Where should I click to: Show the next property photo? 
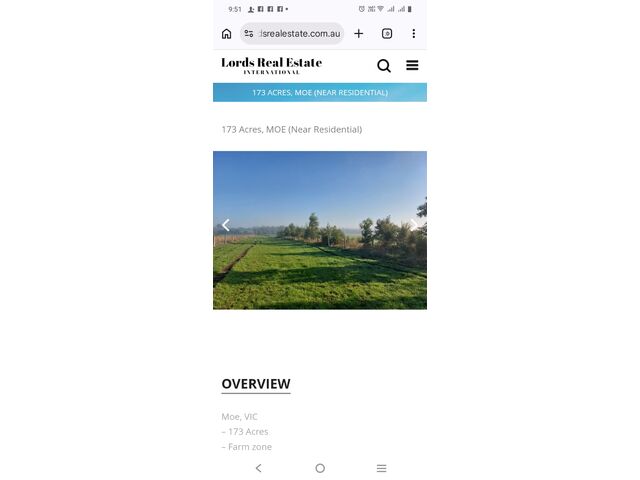pyautogui.click(x=415, y=225)
